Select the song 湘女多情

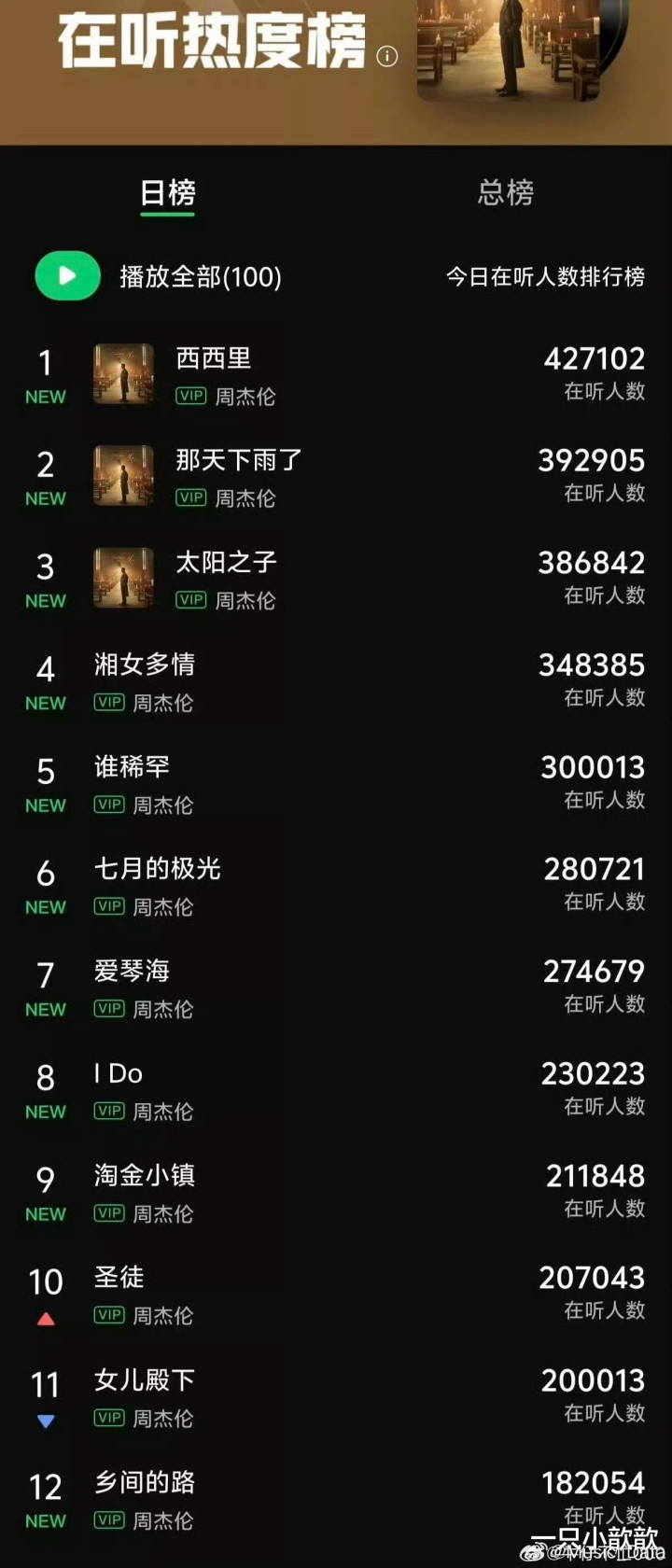coord(336,681)
